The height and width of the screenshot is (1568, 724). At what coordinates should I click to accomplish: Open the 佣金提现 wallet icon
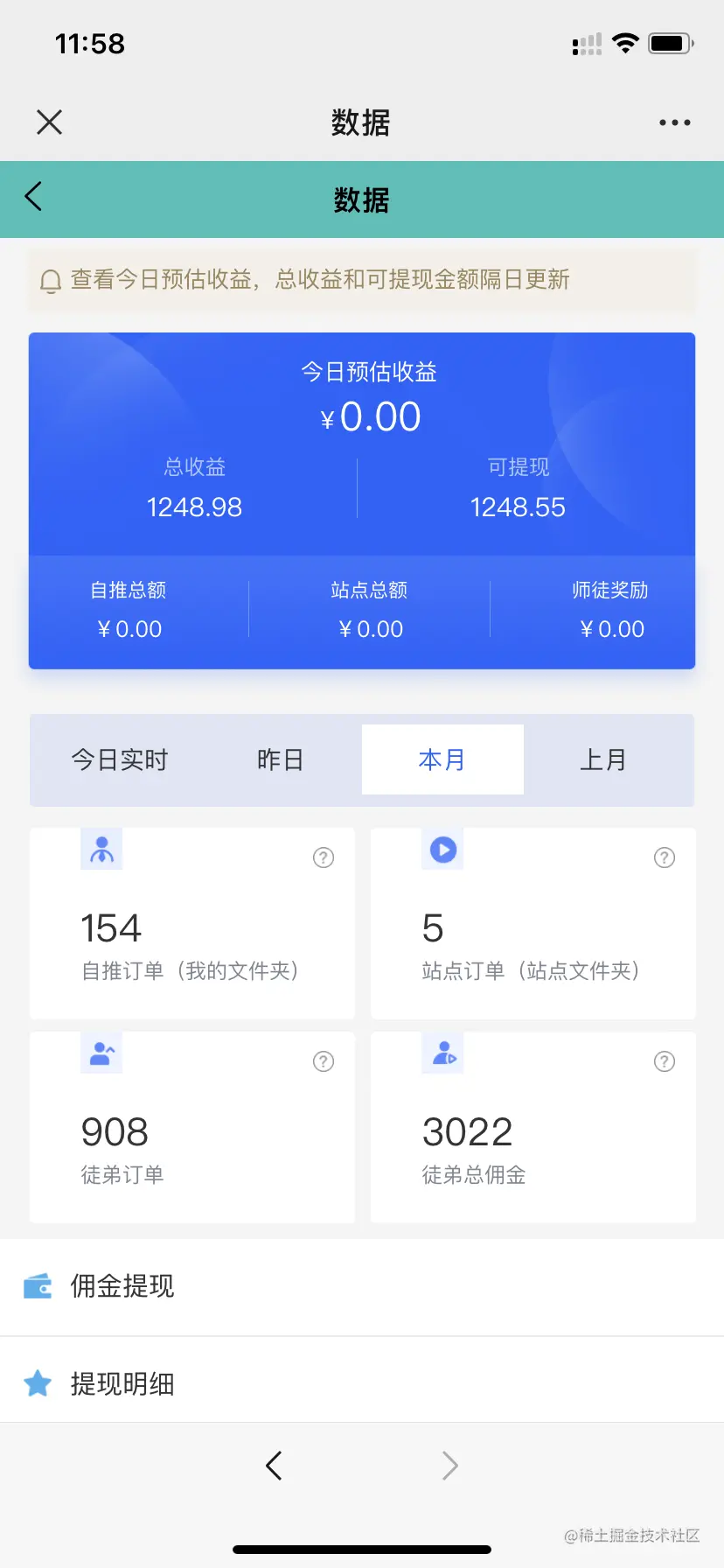(37, 1285)
